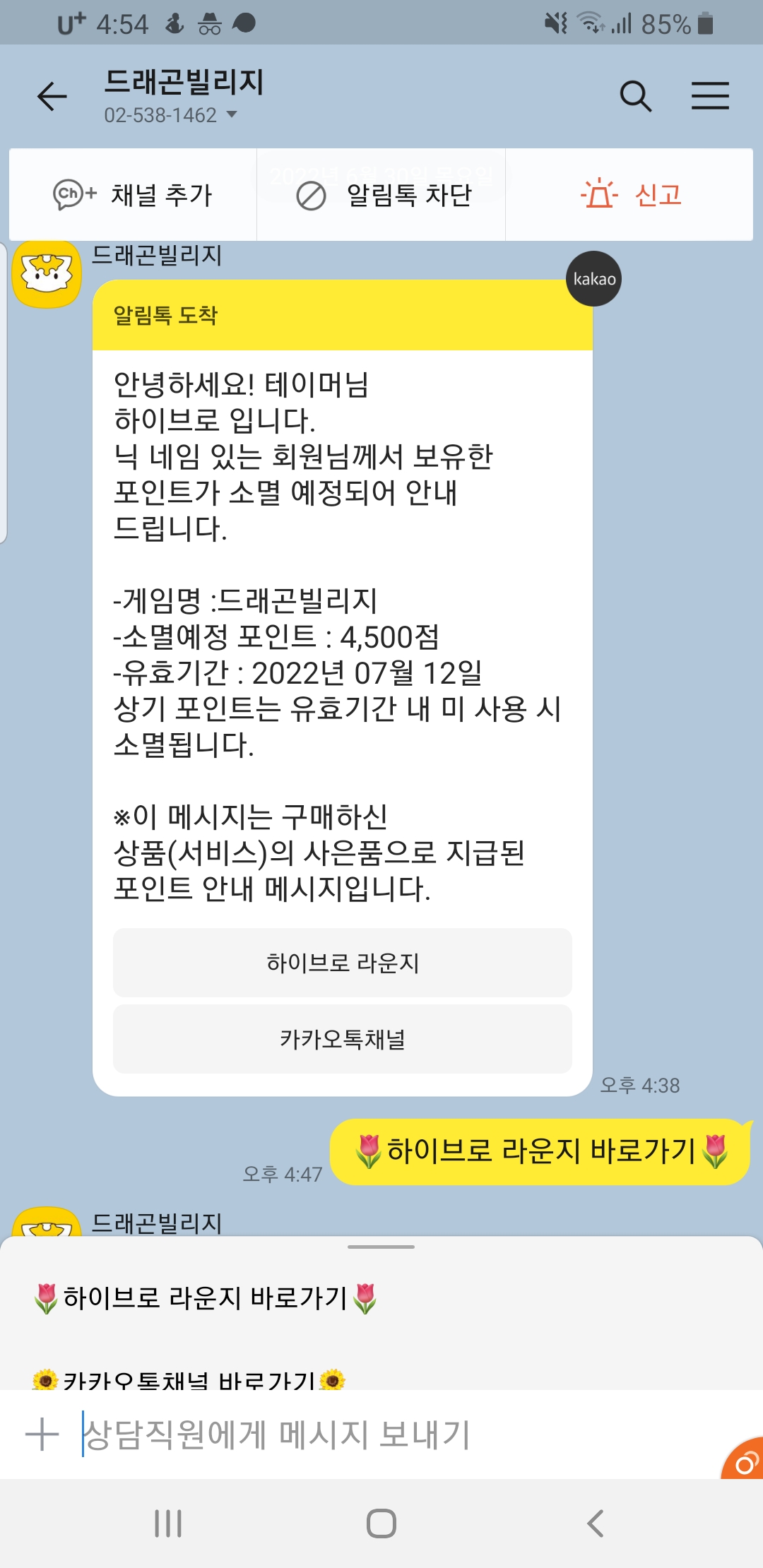
Task: Choose the 카카오톡채널 바로가기 quick reply
Action: pyautogui.click(x=189, y=1379)
